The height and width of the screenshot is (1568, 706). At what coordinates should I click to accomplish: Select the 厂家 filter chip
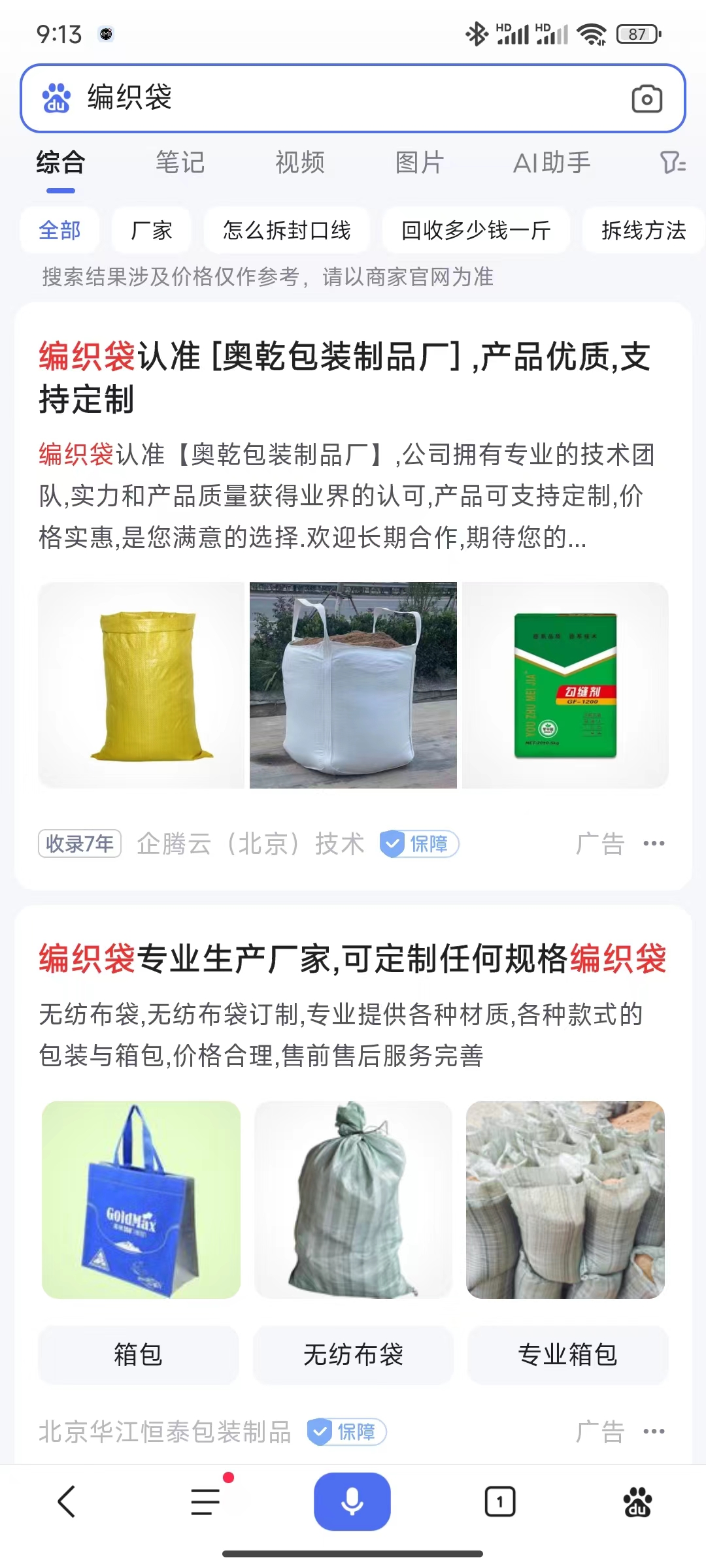click(151, 230)
